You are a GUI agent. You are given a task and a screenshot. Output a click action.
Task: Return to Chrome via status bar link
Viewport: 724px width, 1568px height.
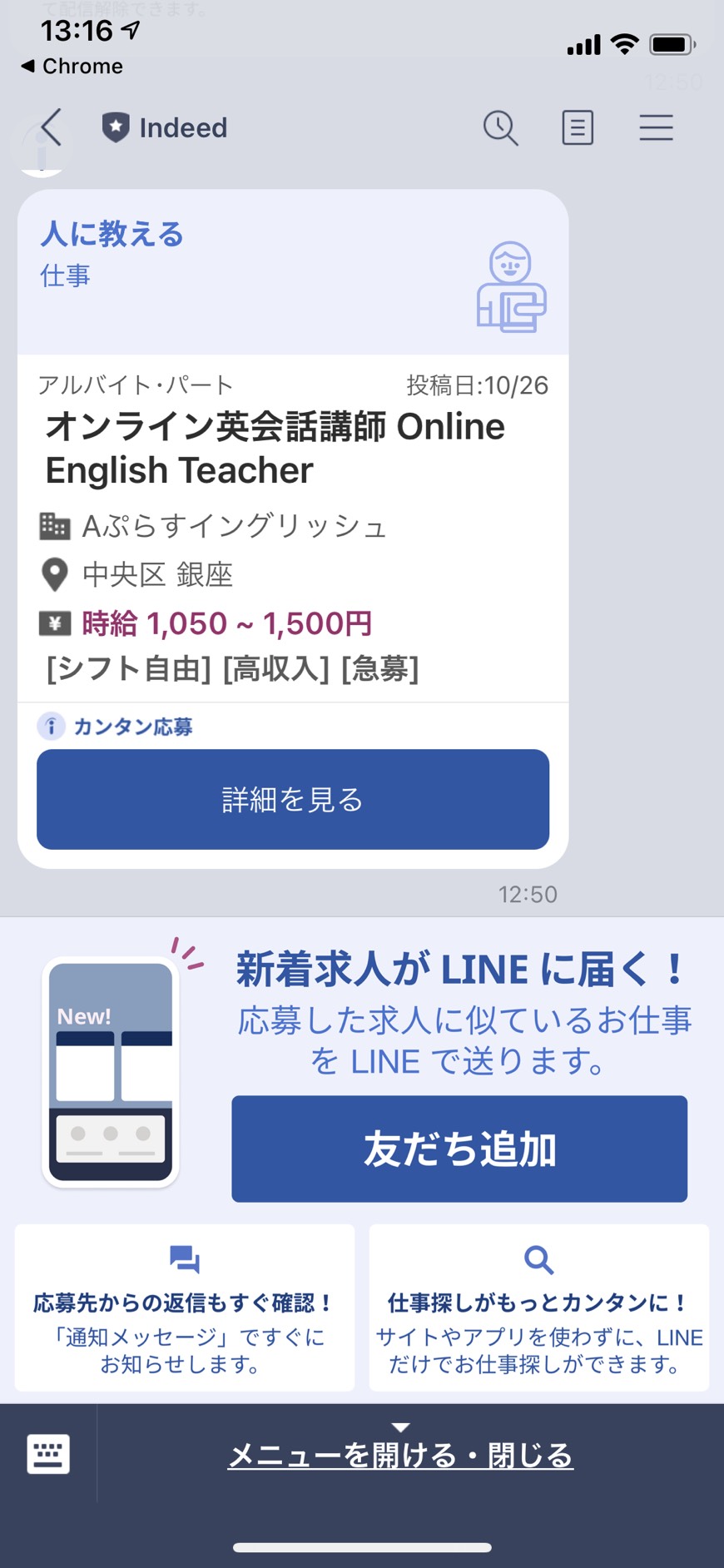coord(72,66)
